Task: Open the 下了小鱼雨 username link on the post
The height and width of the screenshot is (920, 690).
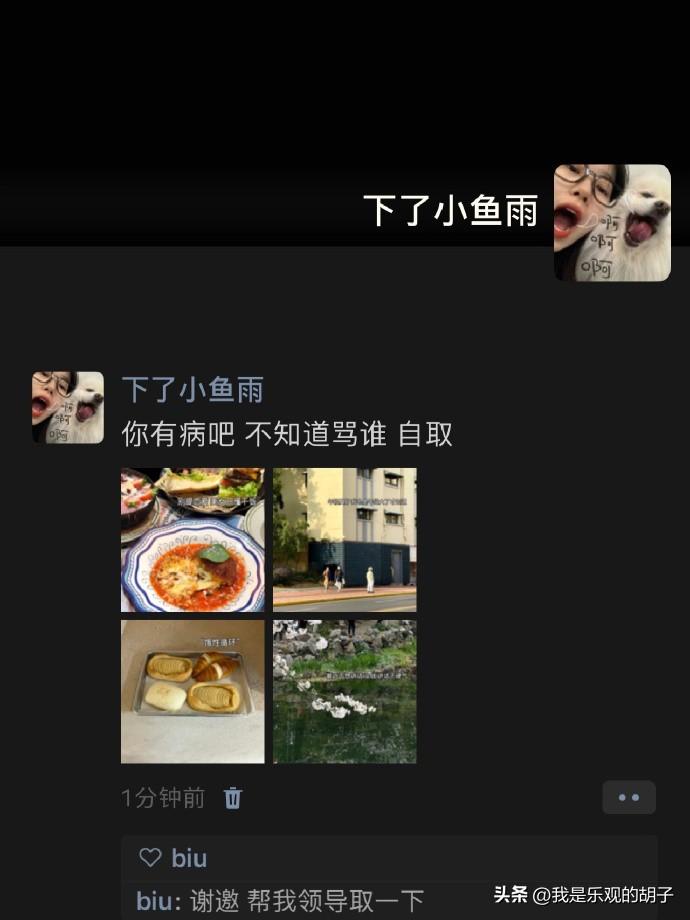Action: coord(192,389)
